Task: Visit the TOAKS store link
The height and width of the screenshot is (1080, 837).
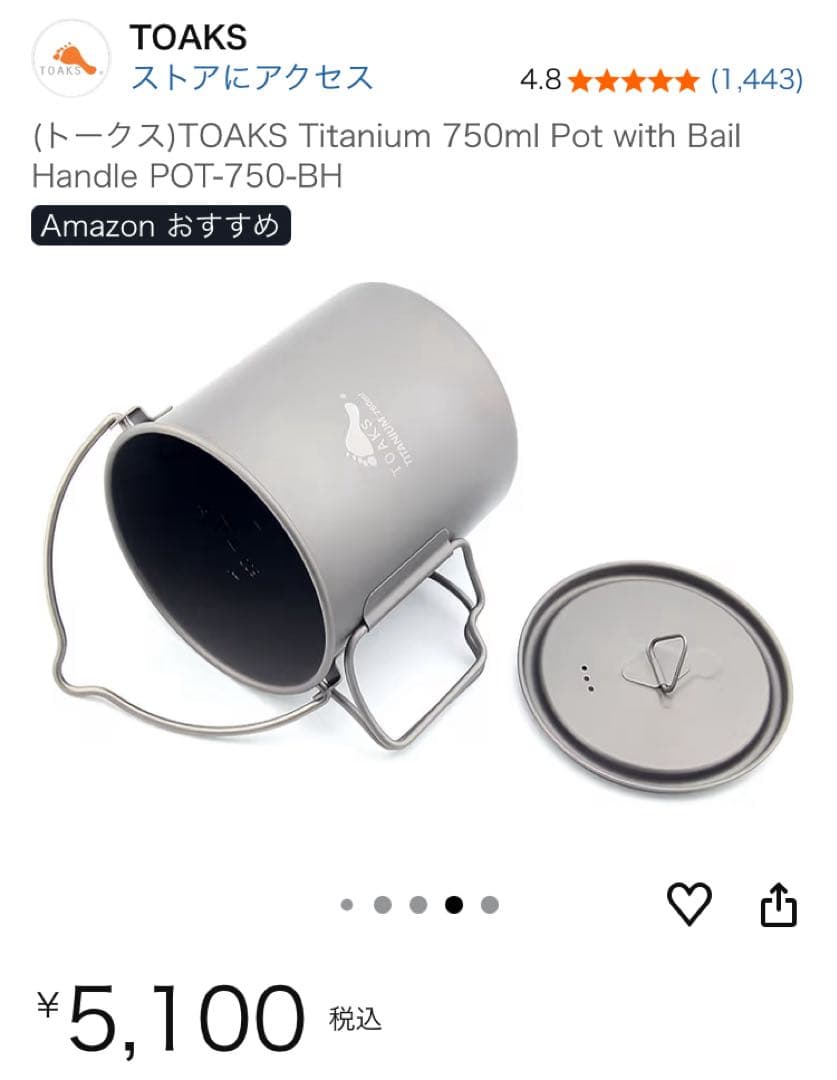Action: pos(252,77)
